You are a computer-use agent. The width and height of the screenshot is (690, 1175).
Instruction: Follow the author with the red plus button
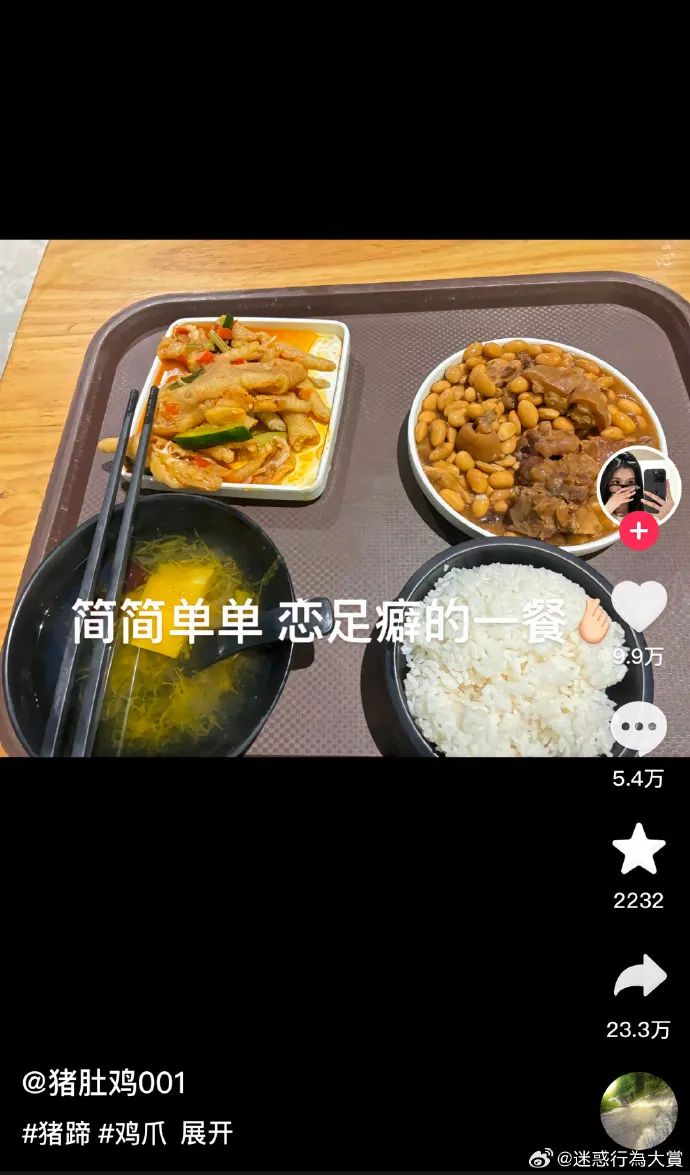pos(638,530)
